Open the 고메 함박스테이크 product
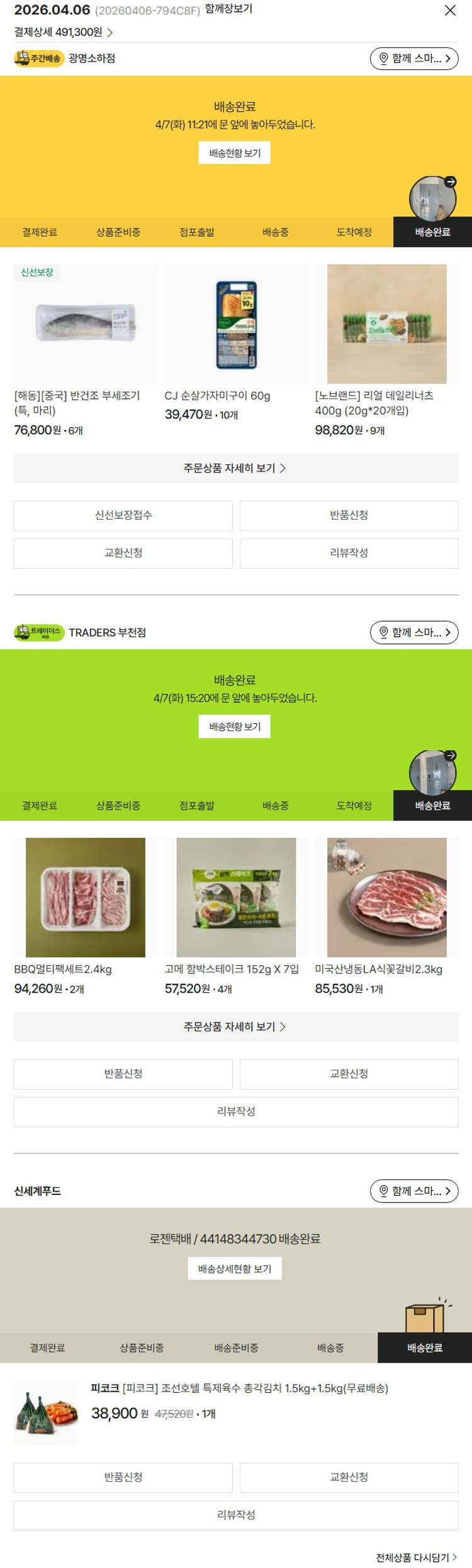The image size is (472, 1568). [x=236, y=897]
